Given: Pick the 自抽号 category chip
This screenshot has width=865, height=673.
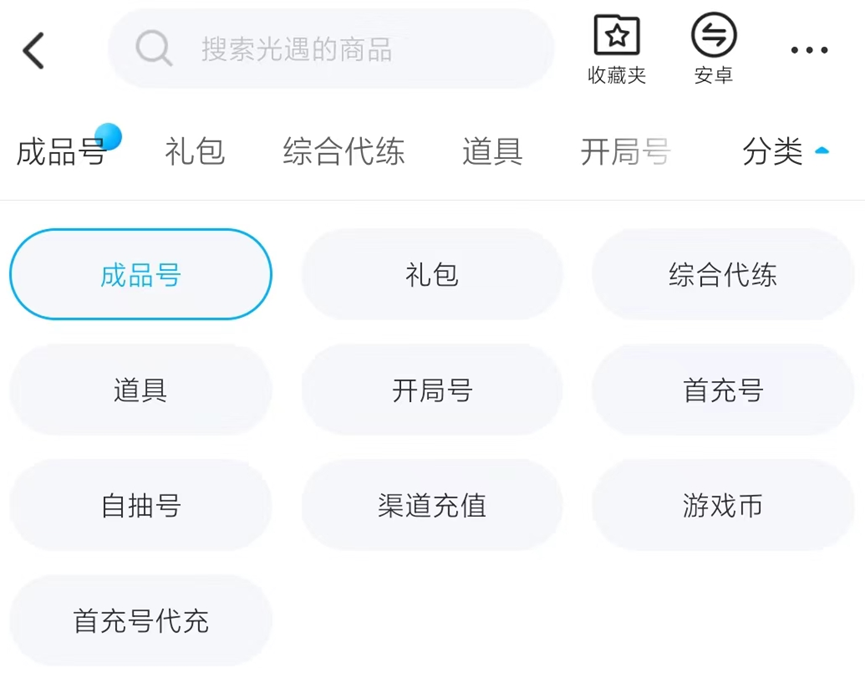Looking at the screenshot, I should (x=141, y=505).
